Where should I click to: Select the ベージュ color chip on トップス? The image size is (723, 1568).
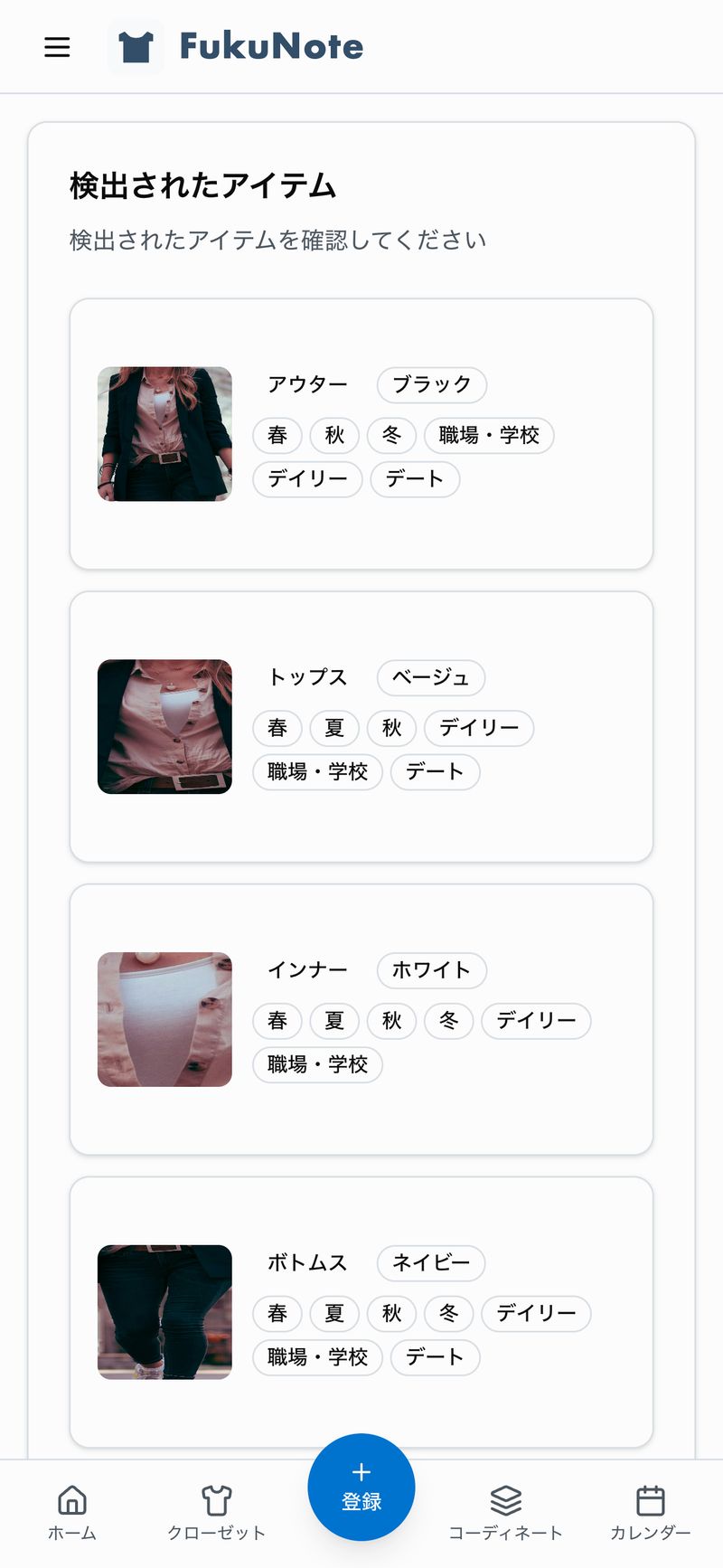click(430, 677)
